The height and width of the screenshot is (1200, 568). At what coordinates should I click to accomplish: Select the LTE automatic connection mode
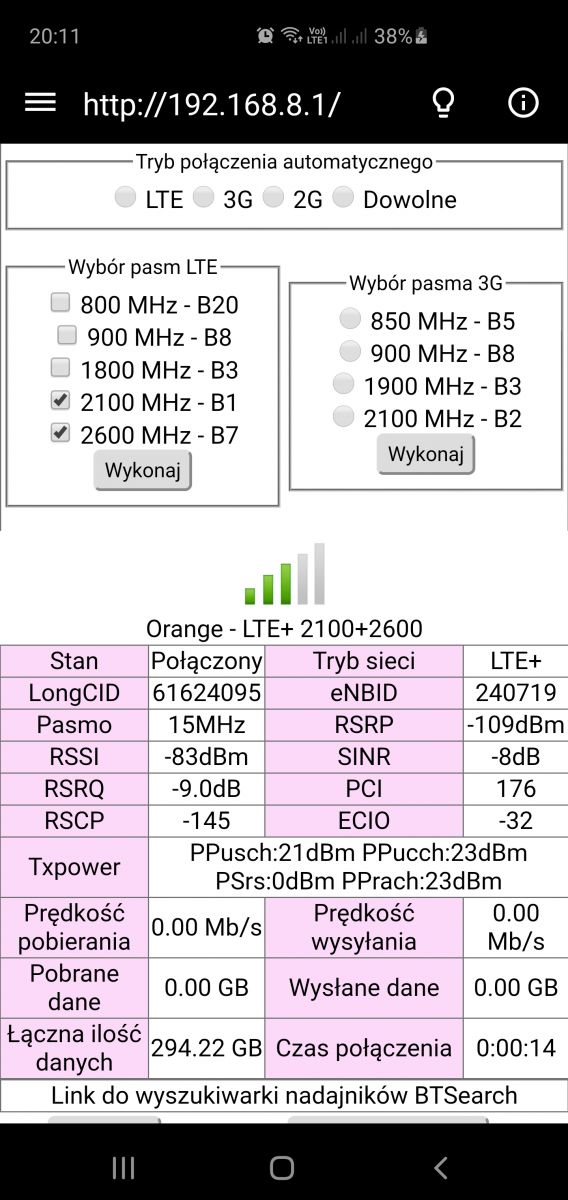point(125,198)
